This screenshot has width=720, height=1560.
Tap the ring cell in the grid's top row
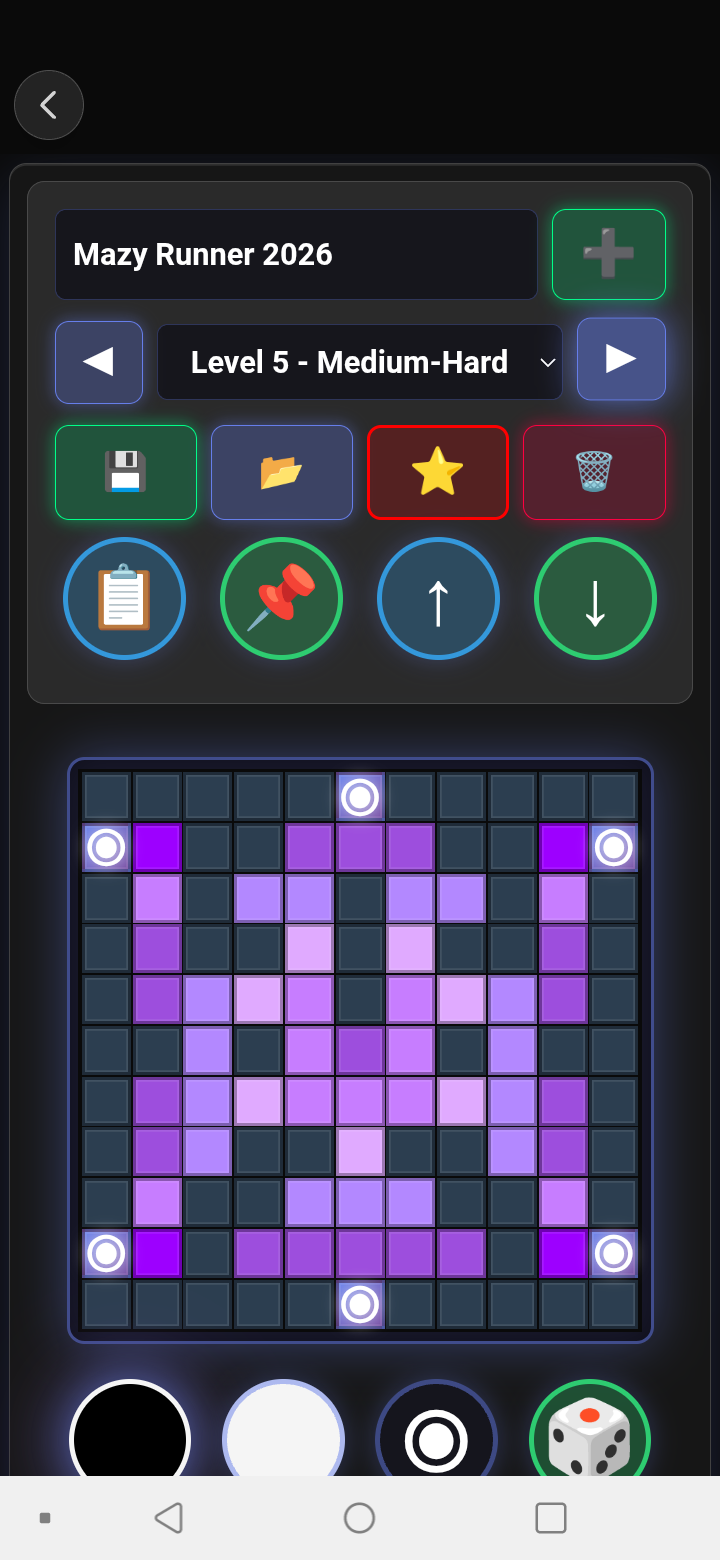pyautogui.click(x=360, y=797)
